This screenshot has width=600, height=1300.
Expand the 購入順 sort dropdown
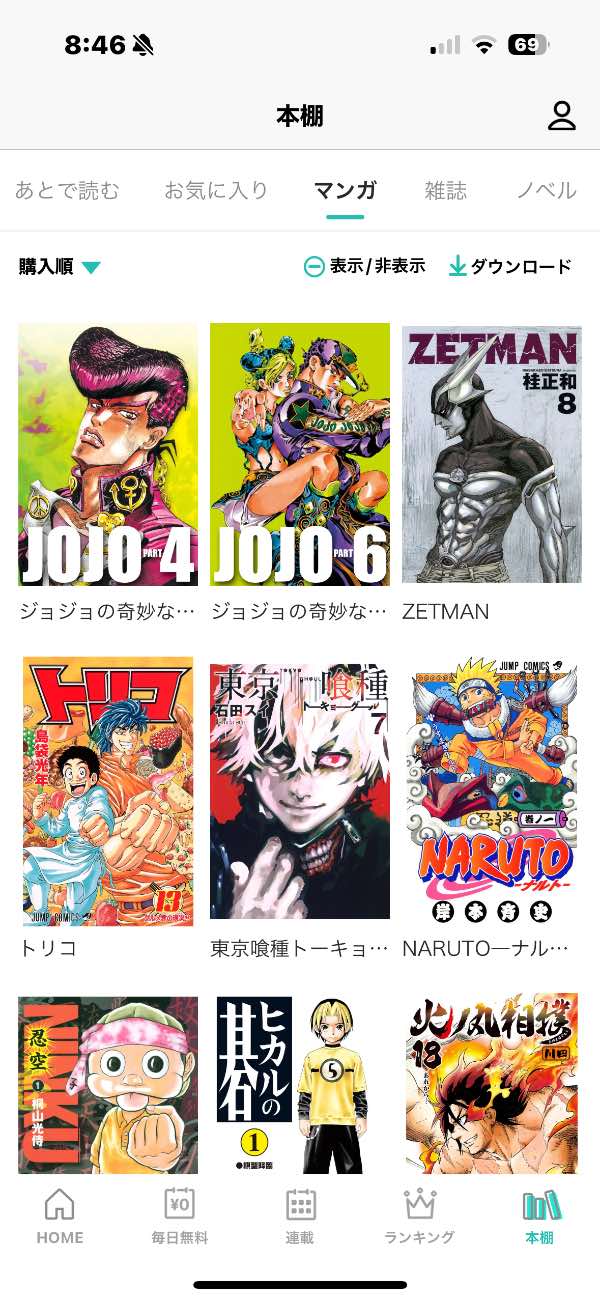tap(60, 267)
